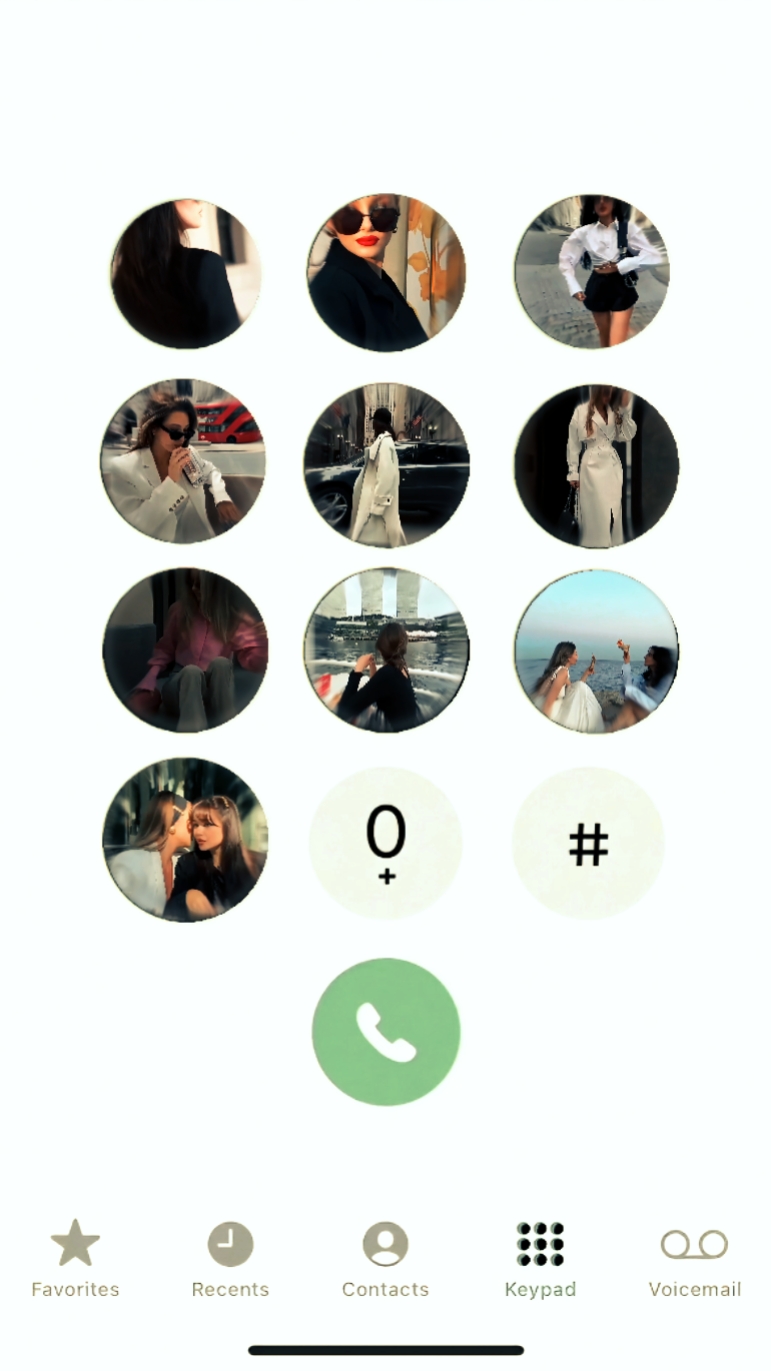Viewport: 771px width, 1371px height.
Task: Start the call with the green phone button
Action: pos(386,1032)
